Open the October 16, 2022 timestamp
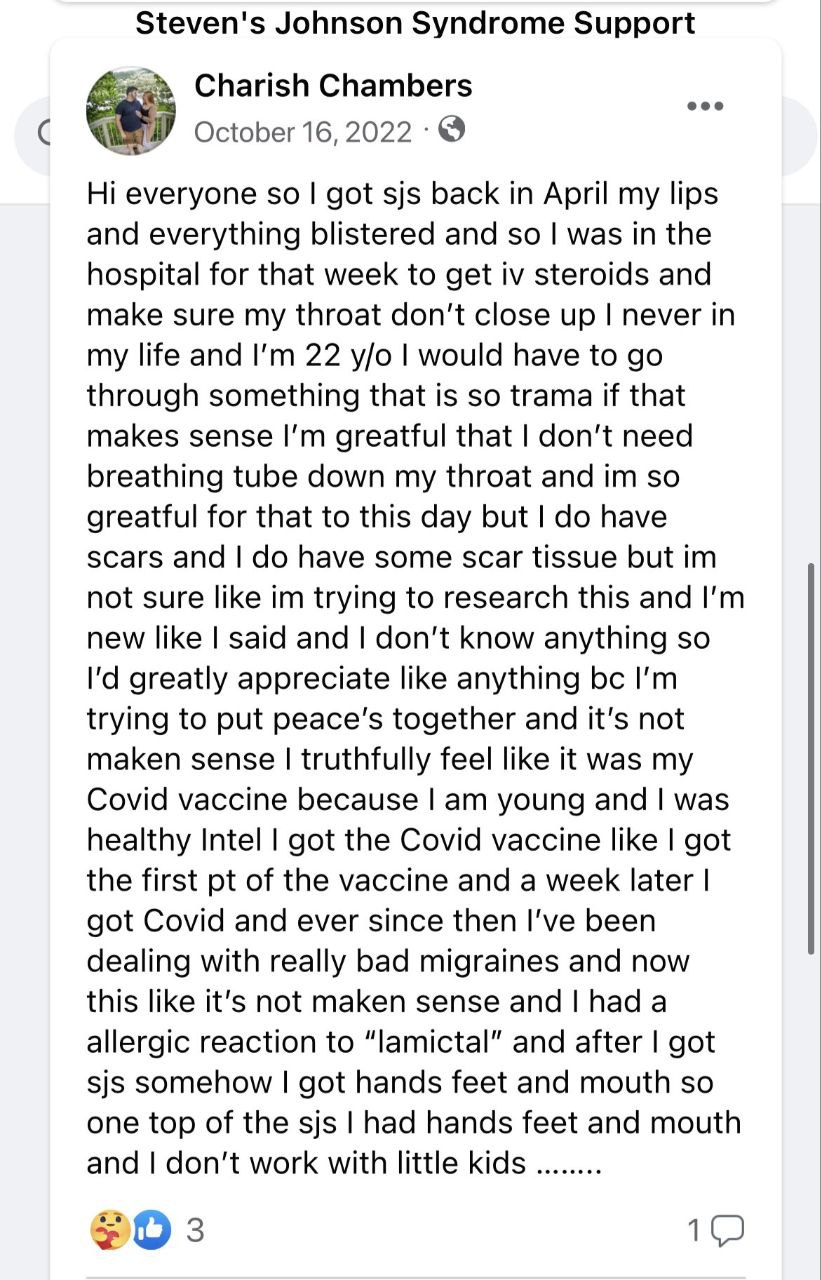 [302, 132]
